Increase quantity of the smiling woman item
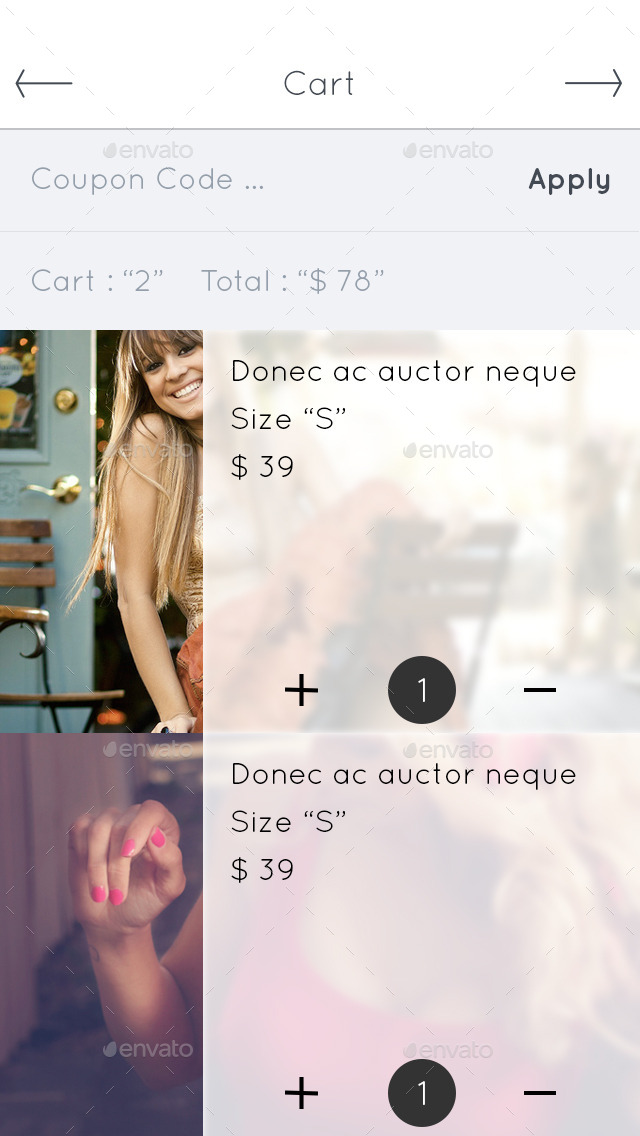640x1136 pixels. (301, 690)
